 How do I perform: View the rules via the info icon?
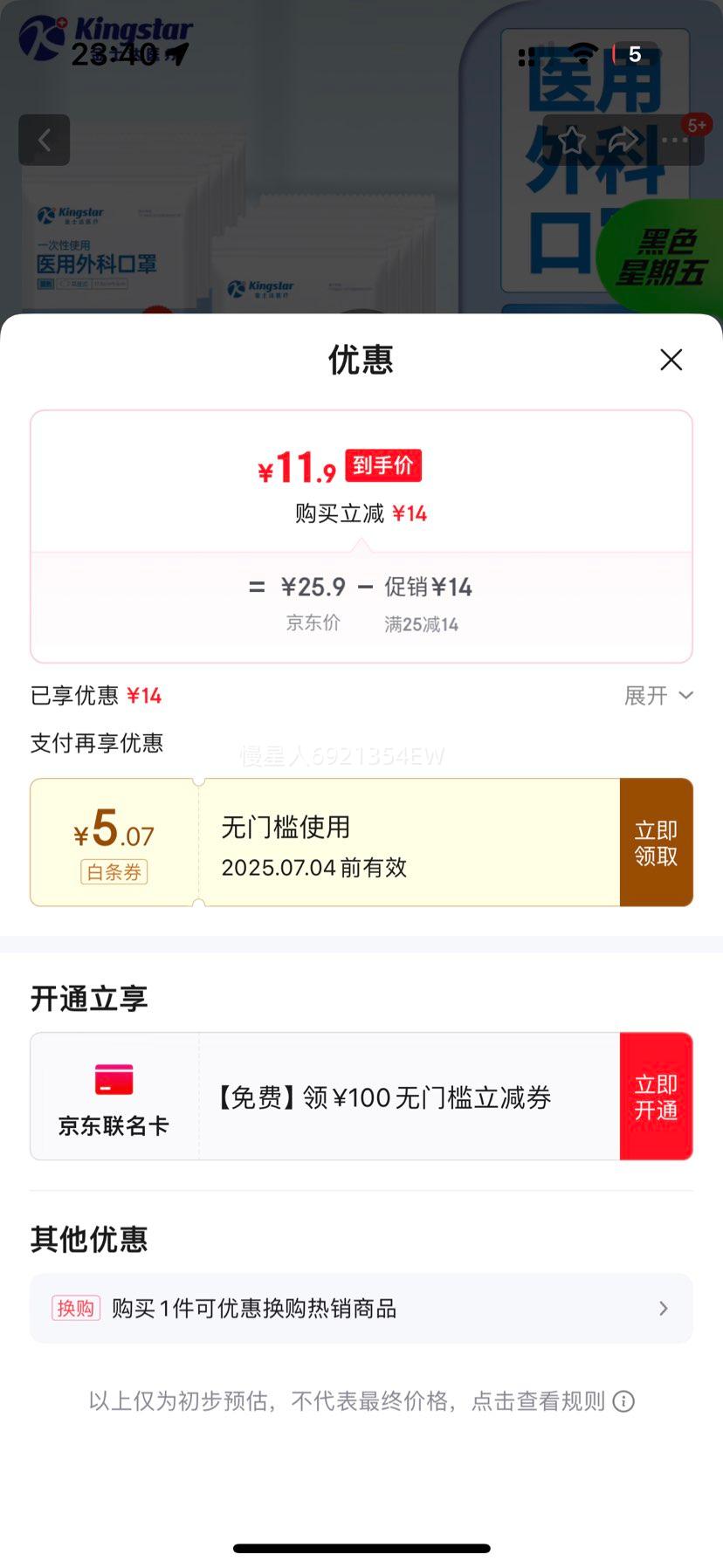click(623, 1401)
